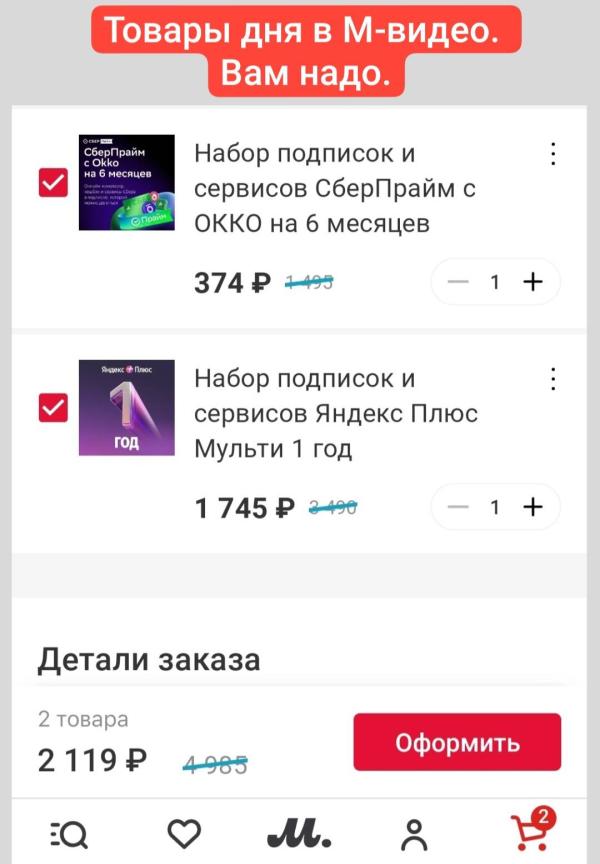Go to the M.Video home tab
This screenshot has width=600, height=864.
tap(299, 833)
